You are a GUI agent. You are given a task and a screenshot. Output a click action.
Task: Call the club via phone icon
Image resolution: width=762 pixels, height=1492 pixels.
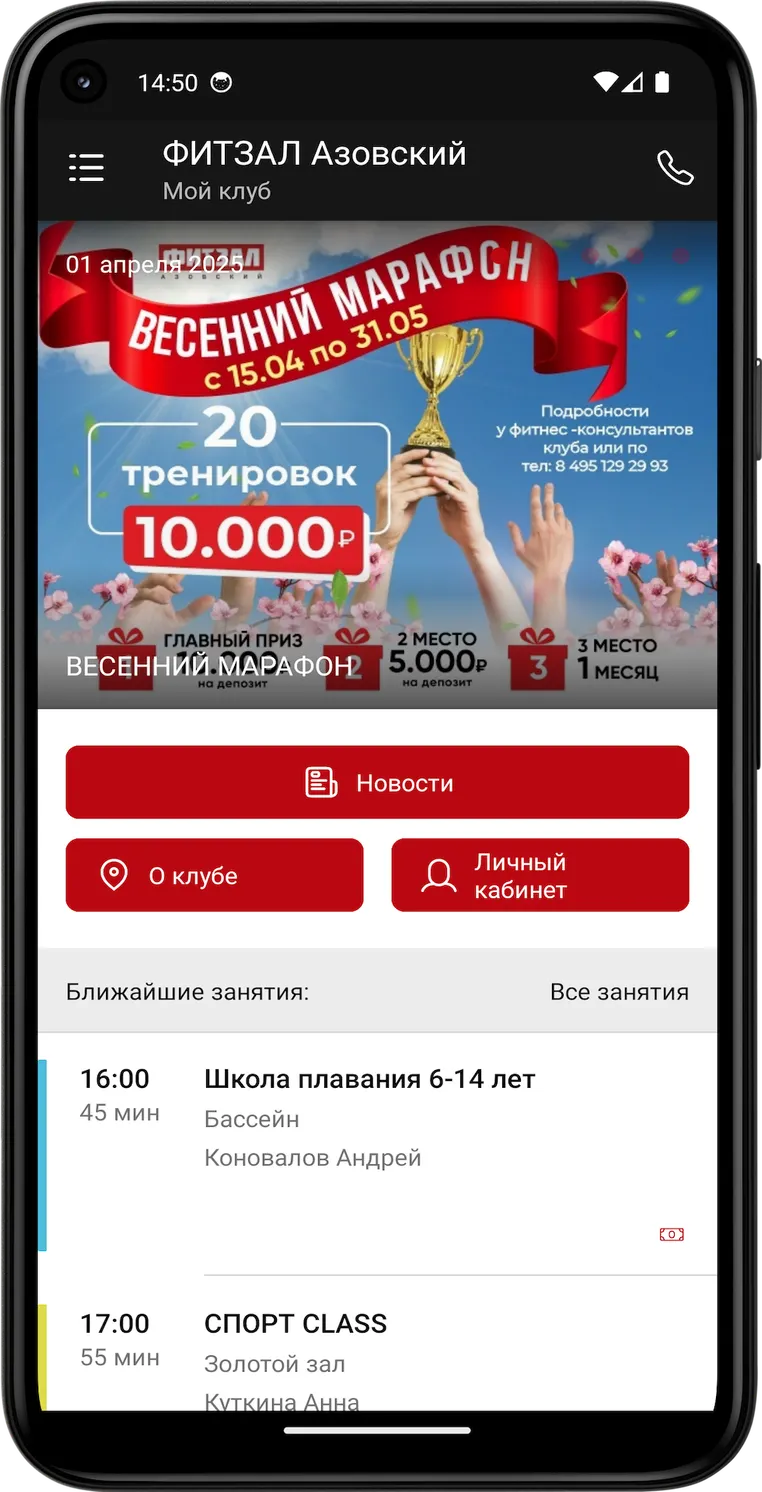pos(675,168)
